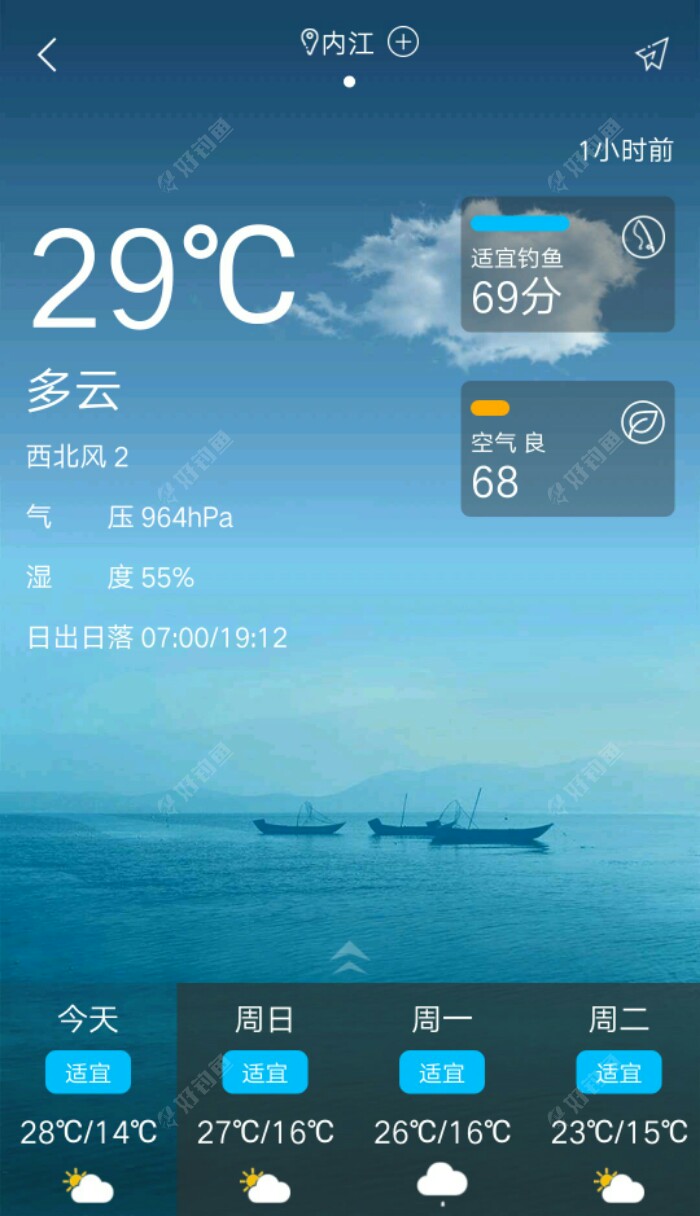The height and width of the screenshot is (1216, 700).
Task: Add a new city with the plus icon
Action: (403, 42)
